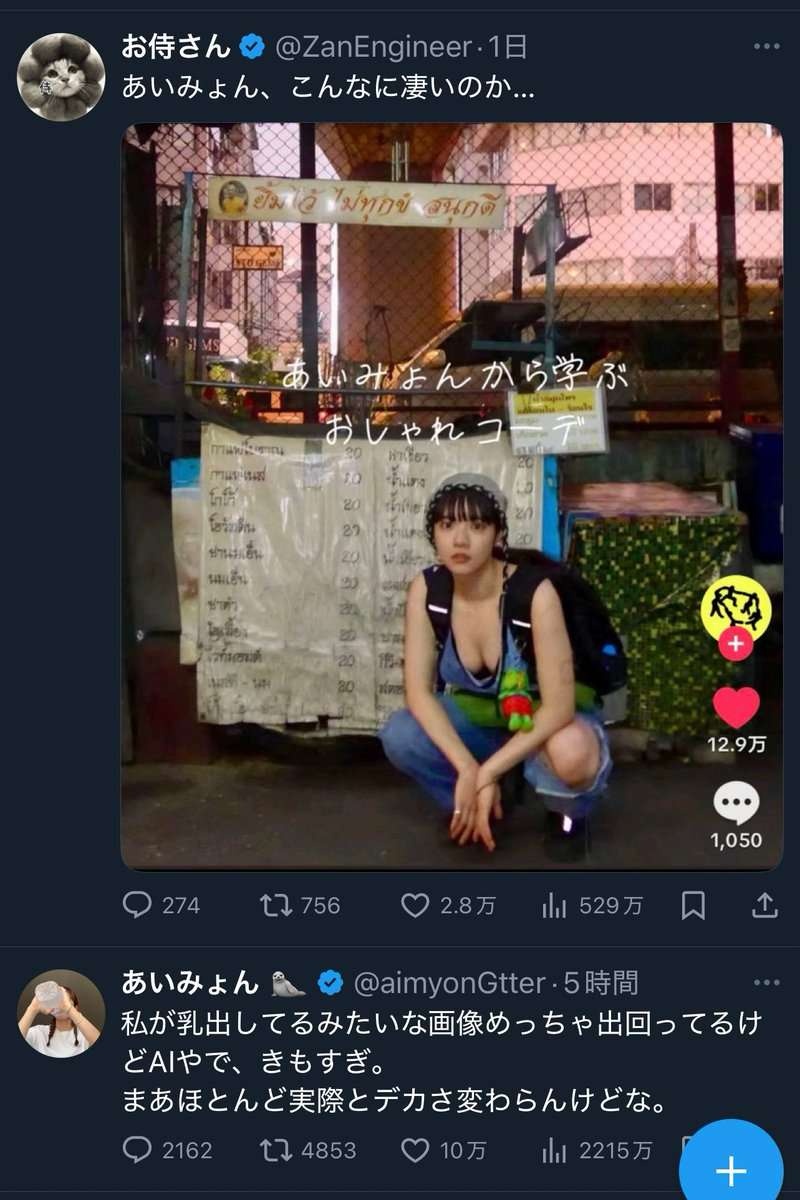Repost あいみょん's post
Viewport: 800px width, 1200px height.
tap(275, 1151)
